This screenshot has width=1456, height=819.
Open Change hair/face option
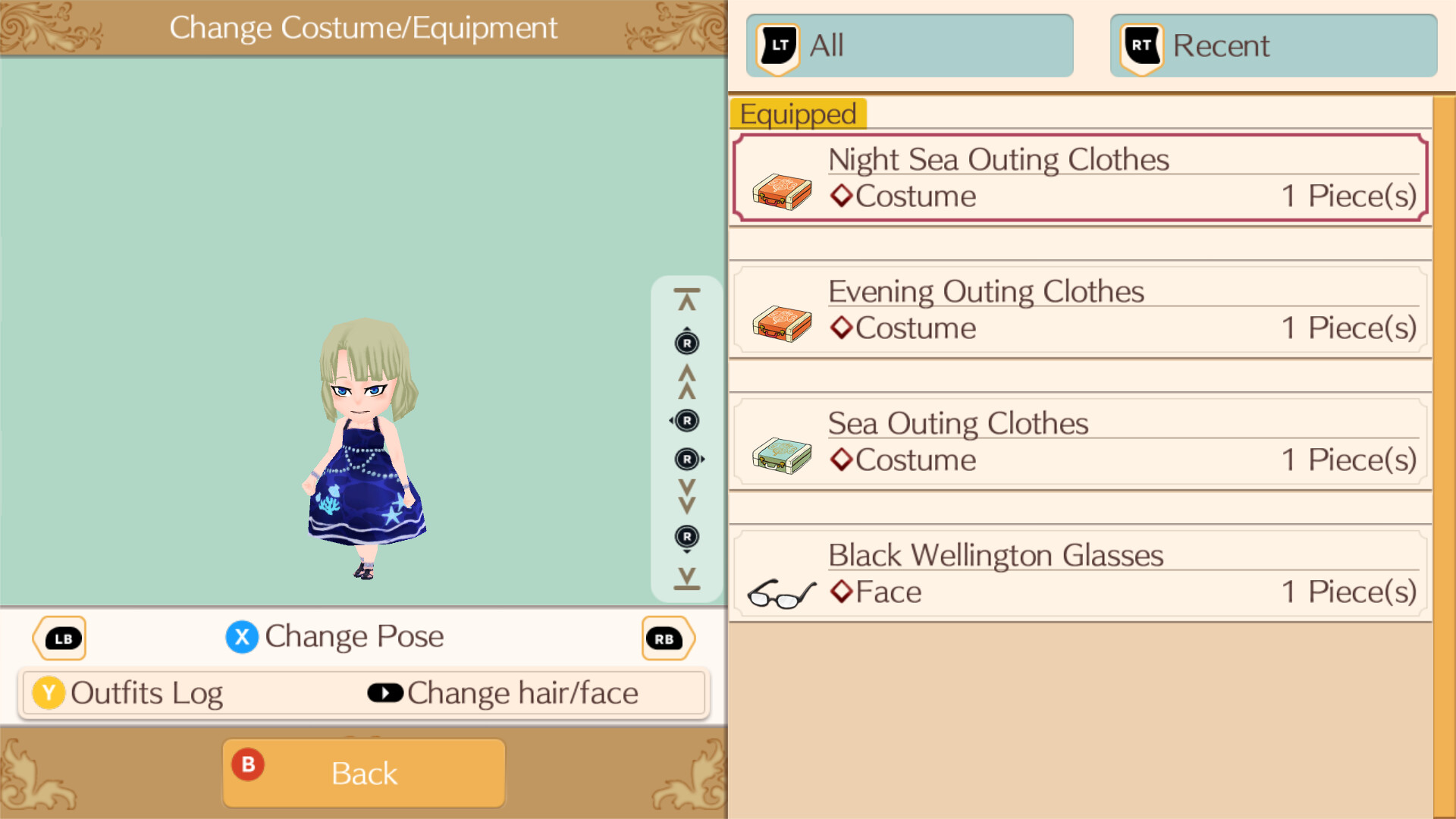[x=504, y=693]
